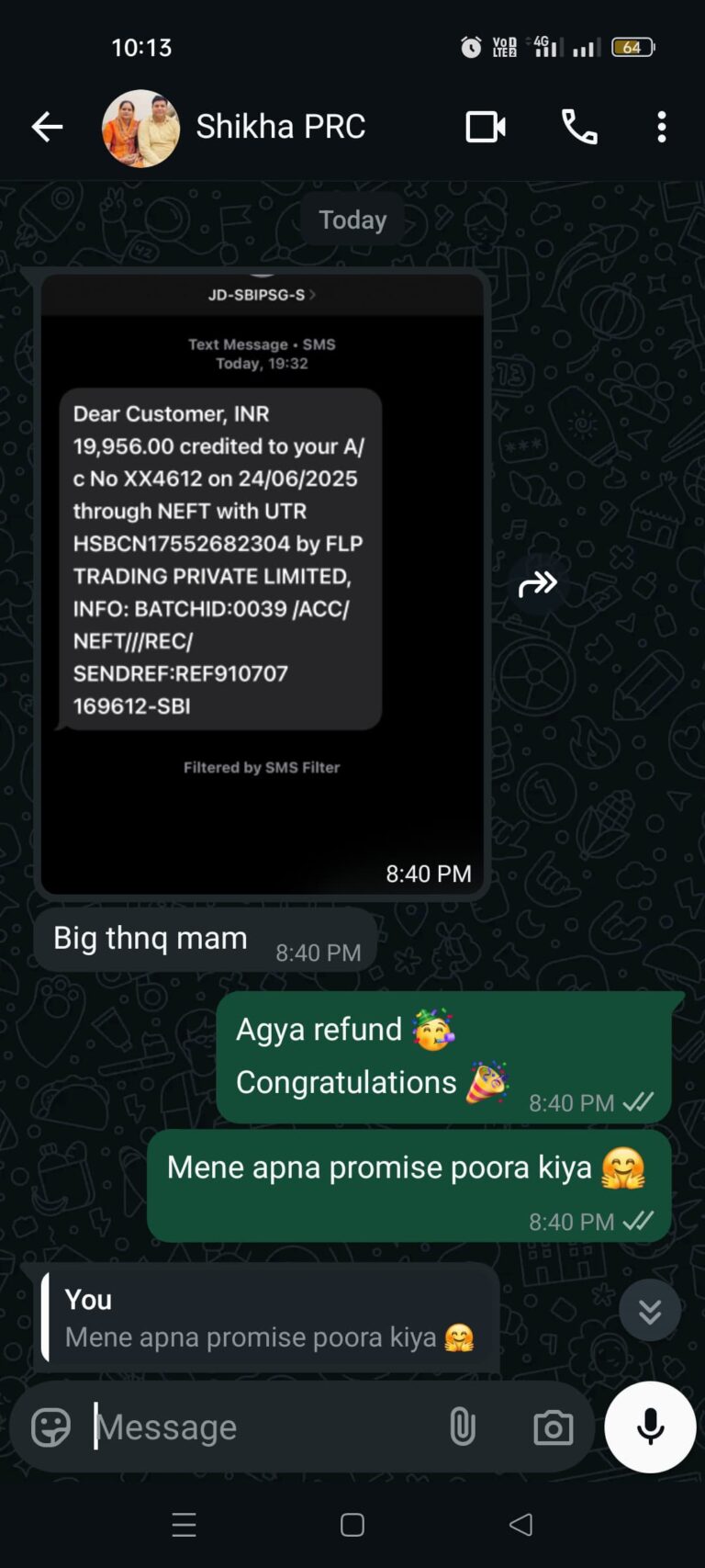The height and width of the screenshot is (1568, 705).
Task: Go to the home screen
Action: (x=352, y=1526)
